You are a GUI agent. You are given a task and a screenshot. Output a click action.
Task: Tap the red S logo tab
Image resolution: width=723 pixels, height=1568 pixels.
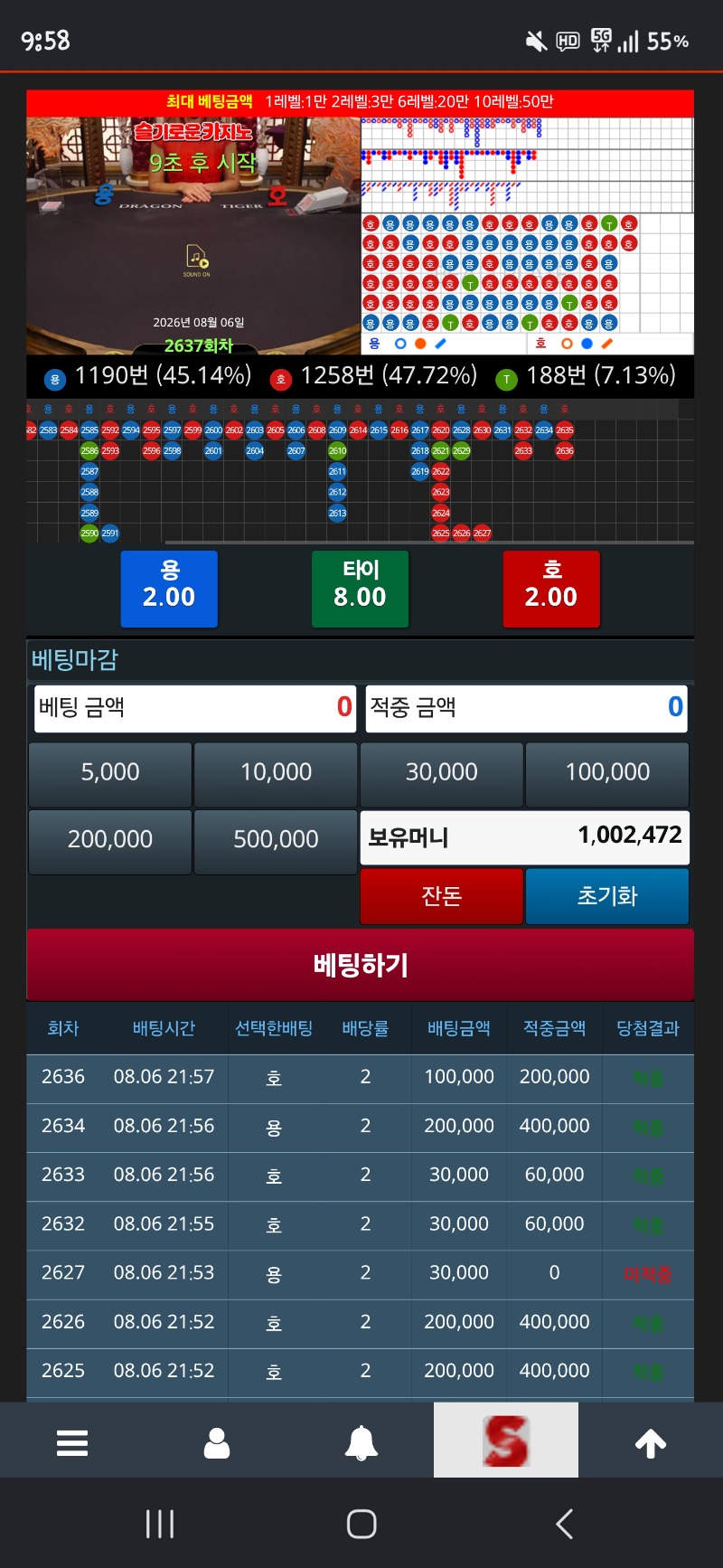point(506,1440)
